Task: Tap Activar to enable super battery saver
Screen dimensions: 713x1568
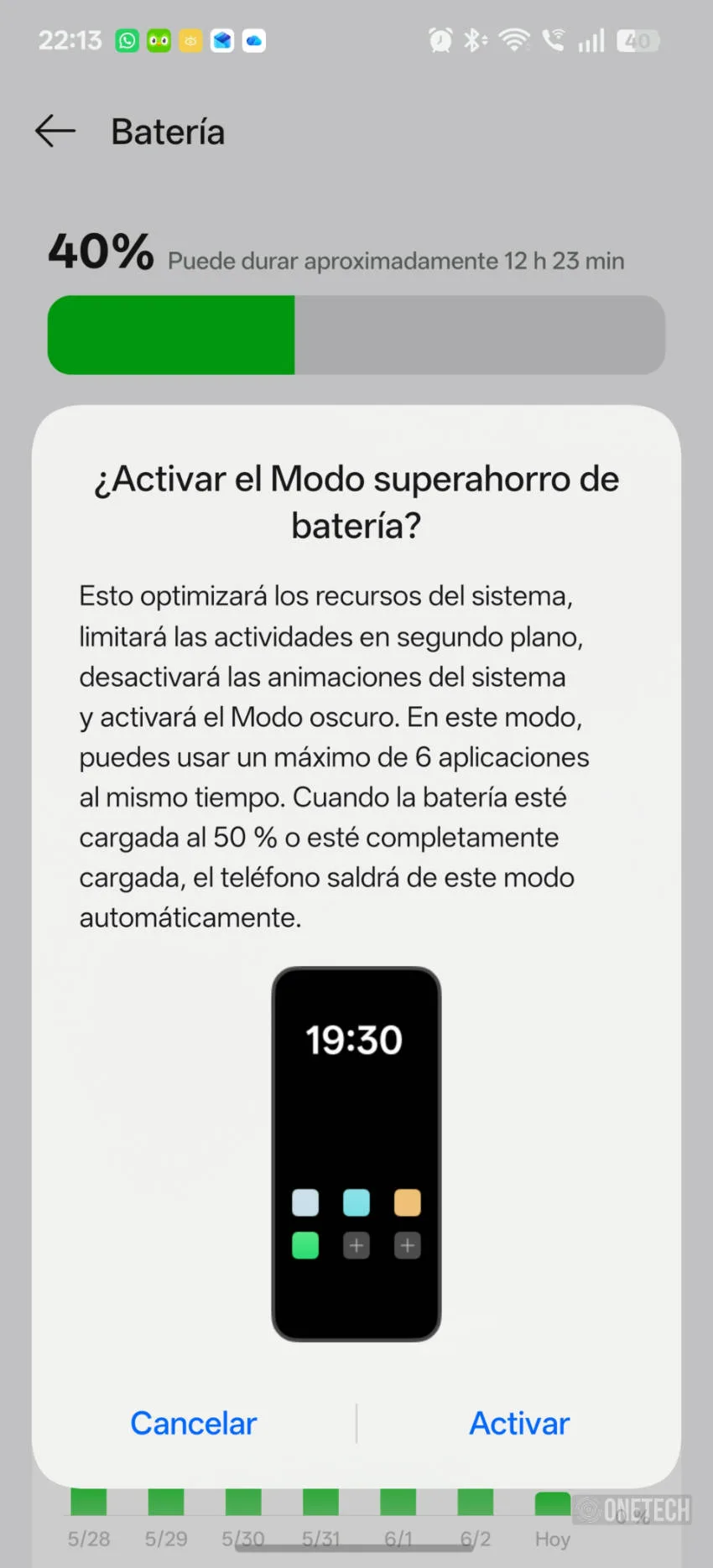Action: click(x=519, y=1424)
